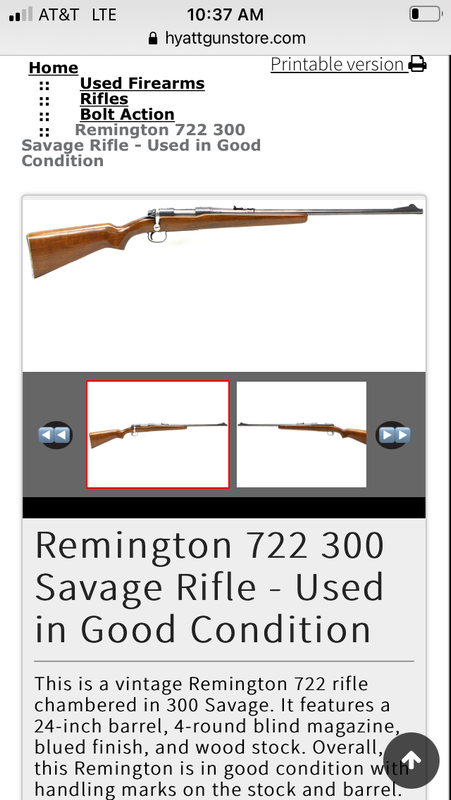Tap the rewind arrows of the gallery

55,435
